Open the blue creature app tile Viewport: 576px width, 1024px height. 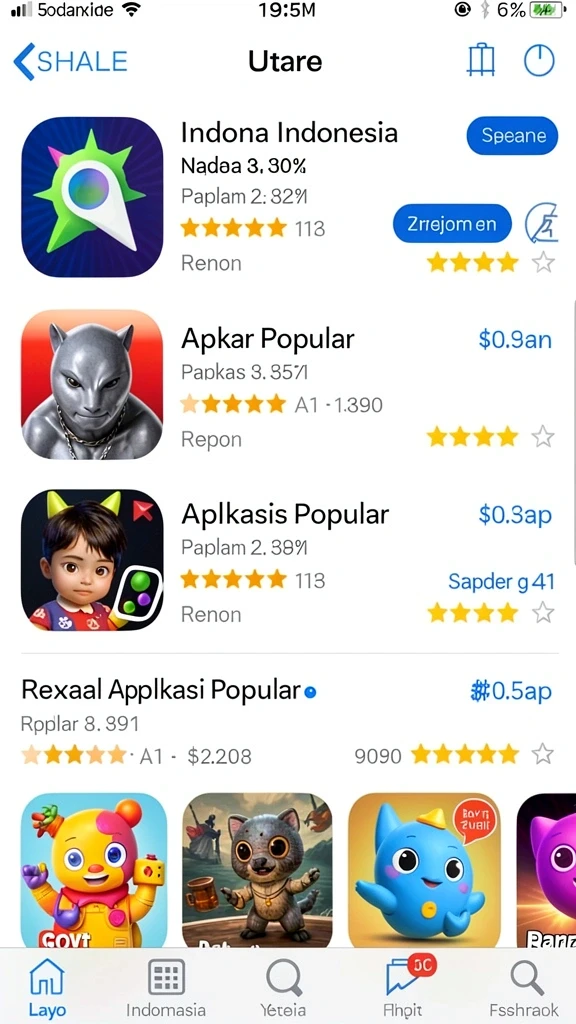(424, 870)
